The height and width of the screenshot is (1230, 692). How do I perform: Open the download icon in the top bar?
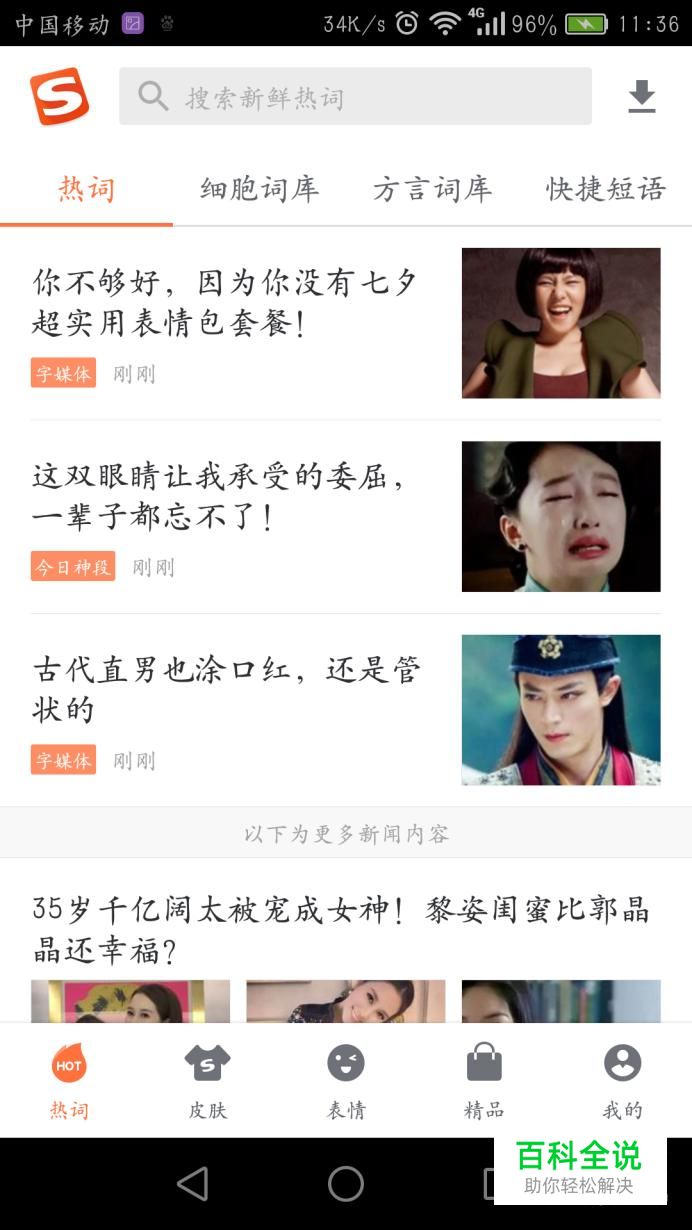coord(641,97)
